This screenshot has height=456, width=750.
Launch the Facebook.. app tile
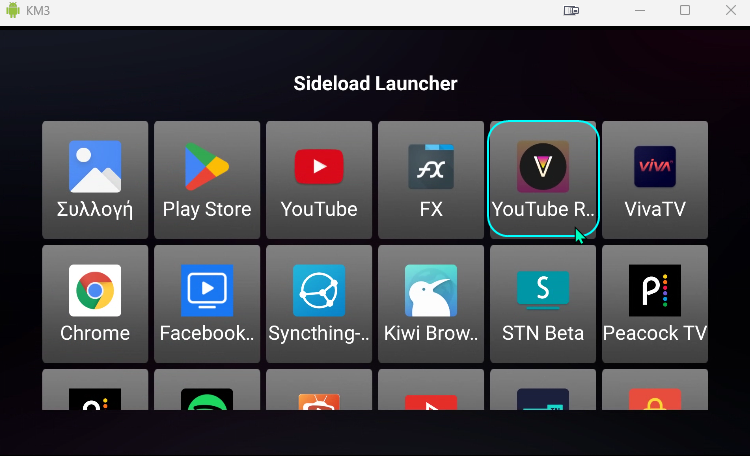207,303
